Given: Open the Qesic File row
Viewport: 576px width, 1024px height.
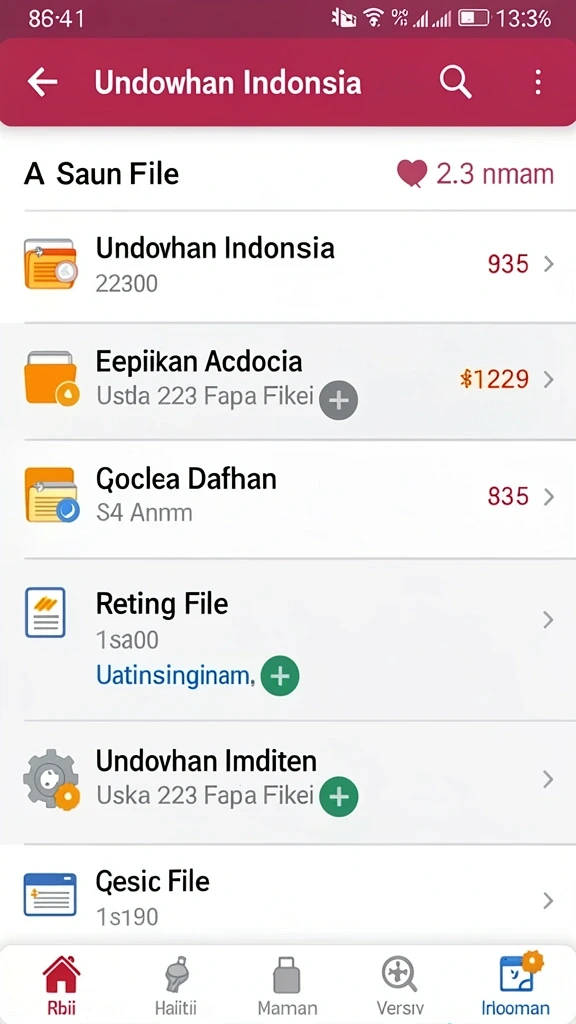Looking at the screenshot, I should click(288, 897).
